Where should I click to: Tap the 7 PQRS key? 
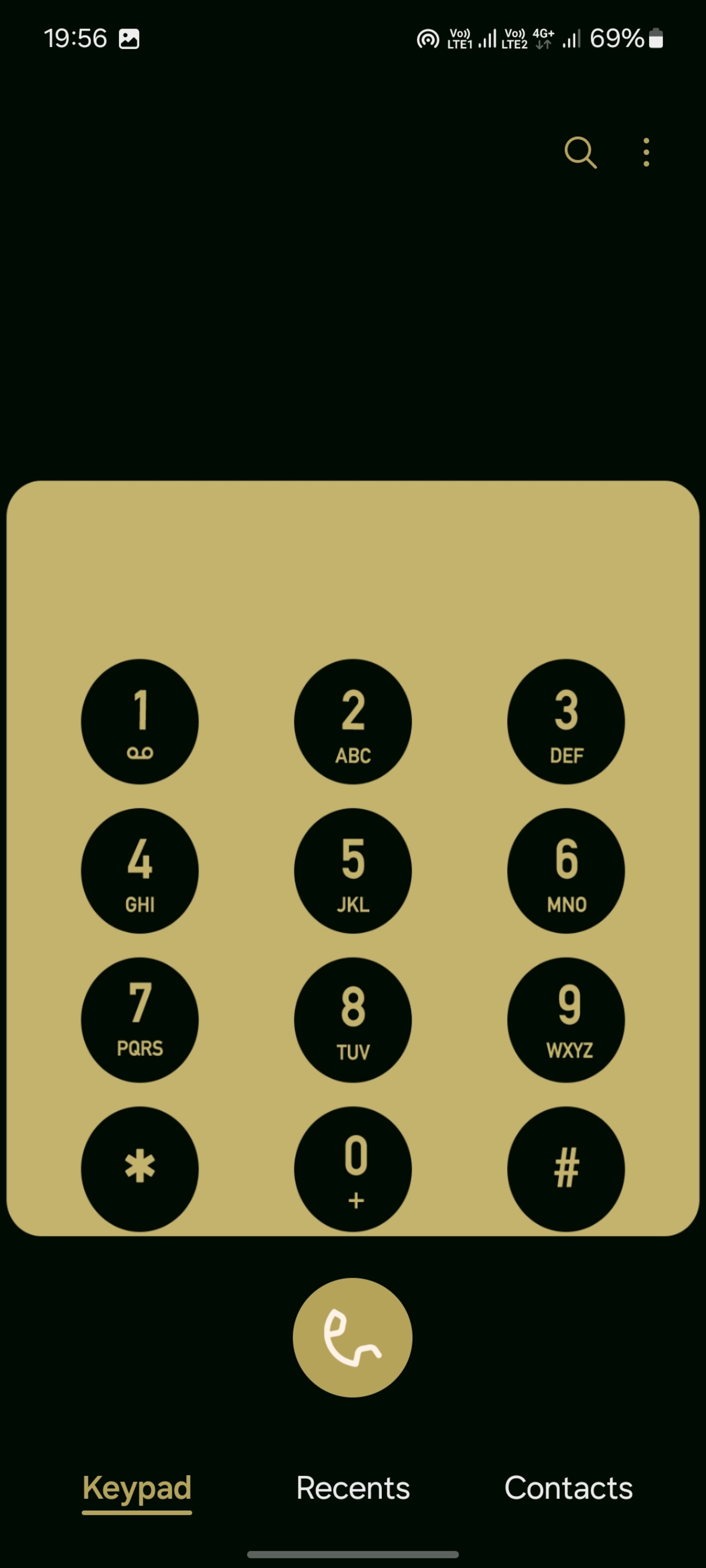point(139,1020)
